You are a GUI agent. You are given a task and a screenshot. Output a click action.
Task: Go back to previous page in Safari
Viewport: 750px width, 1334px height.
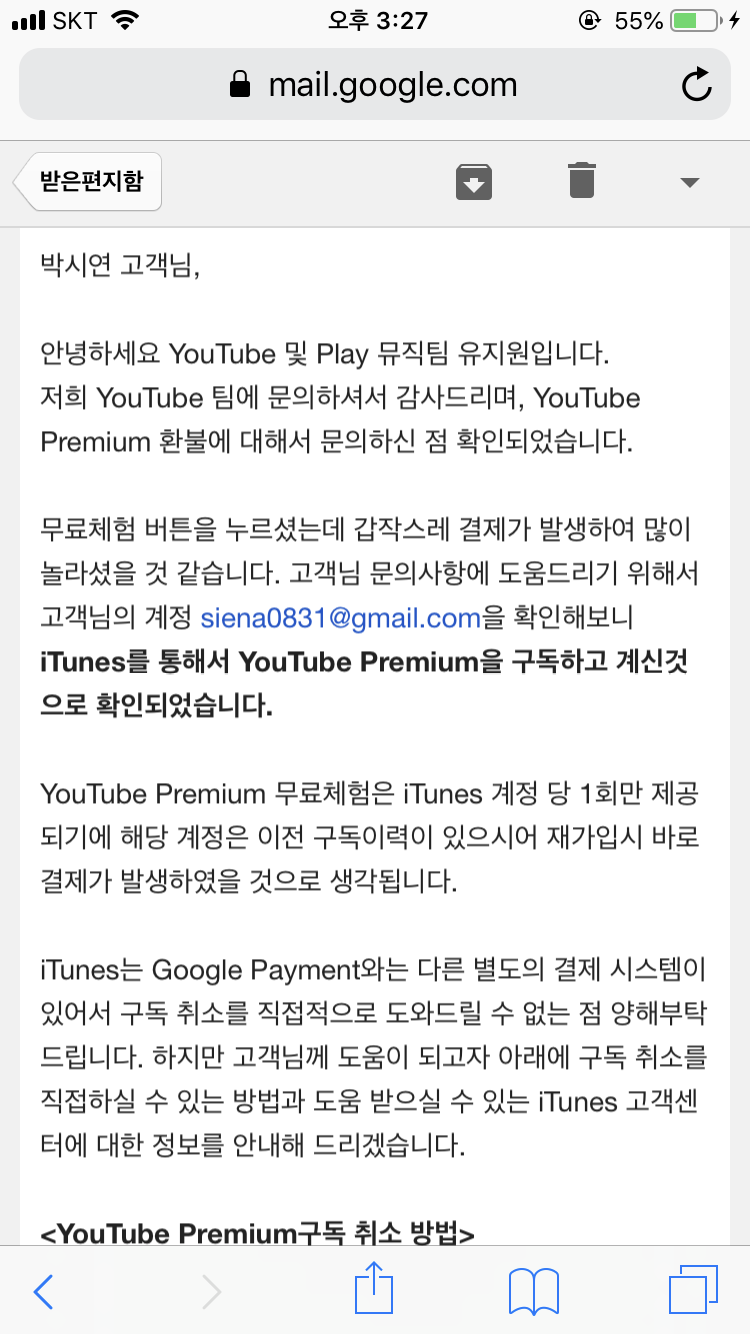pos(43,1292)
